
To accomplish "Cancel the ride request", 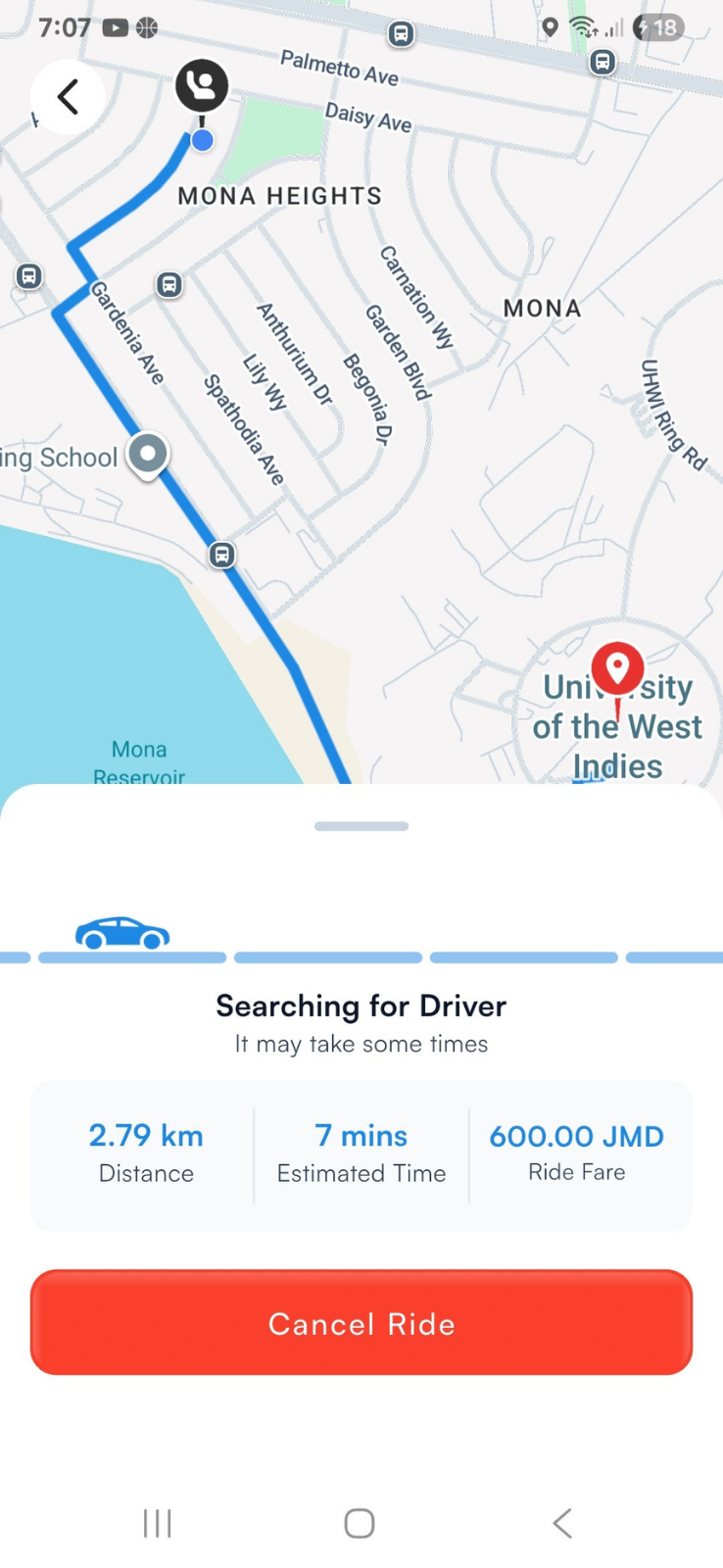I will (361, 1323).
